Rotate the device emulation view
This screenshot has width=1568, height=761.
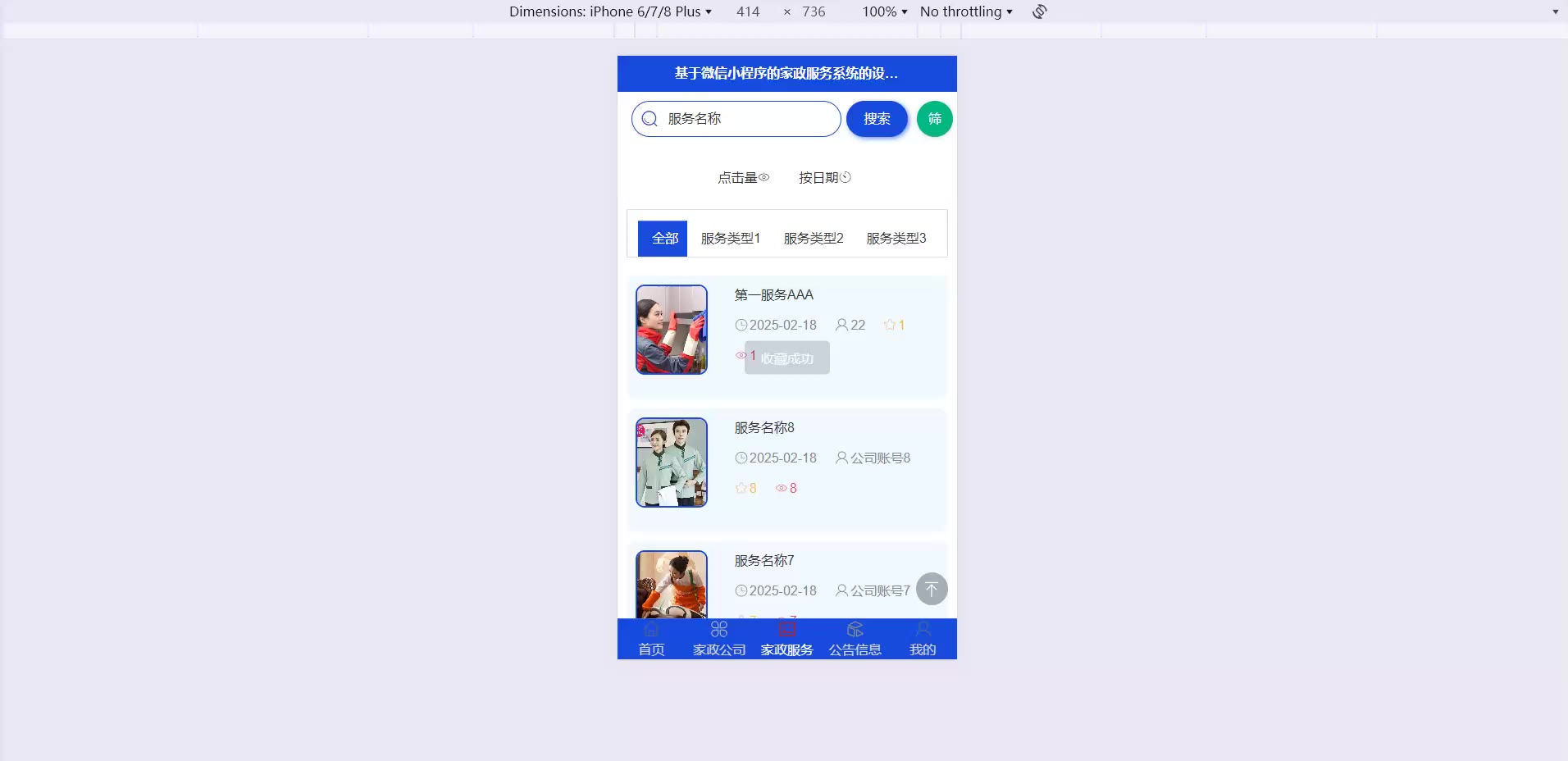point(1039,11)
